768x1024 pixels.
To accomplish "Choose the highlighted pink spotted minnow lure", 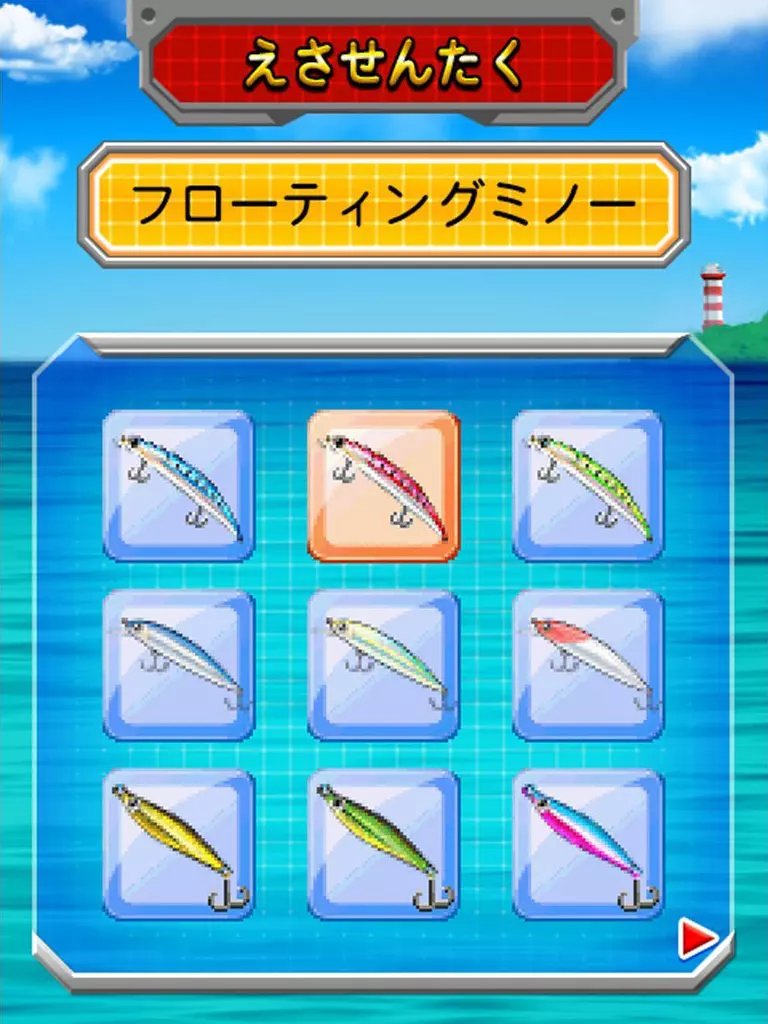I will (384, 486).
